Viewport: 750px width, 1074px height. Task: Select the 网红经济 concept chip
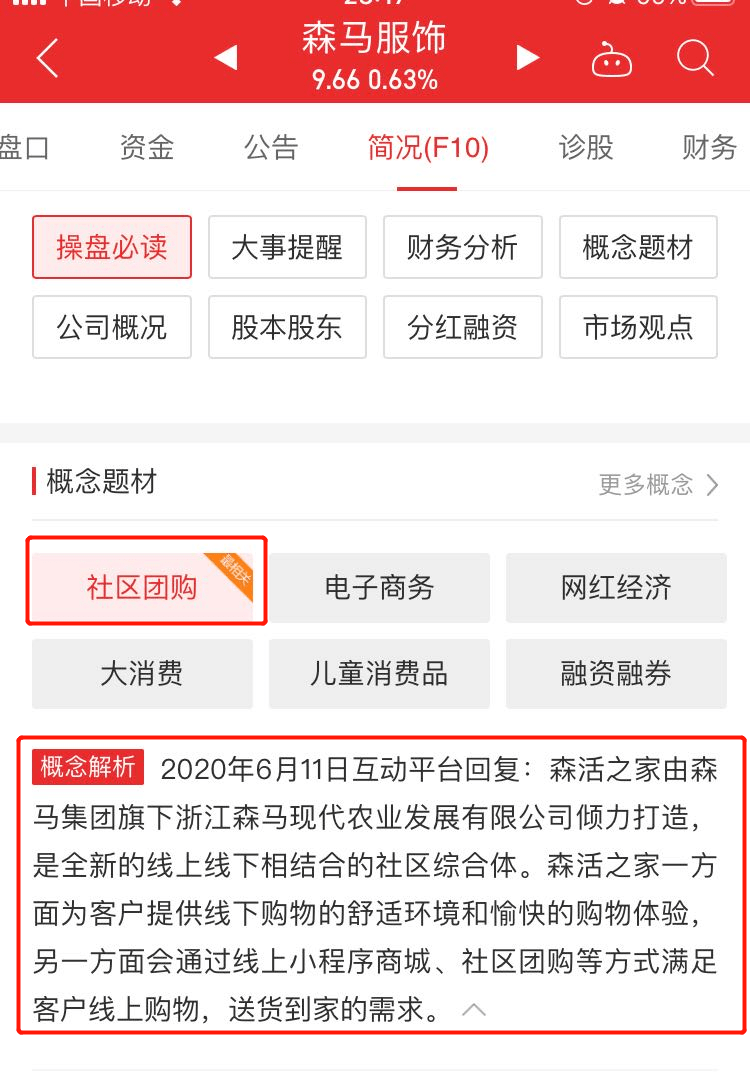click(616, 587)
